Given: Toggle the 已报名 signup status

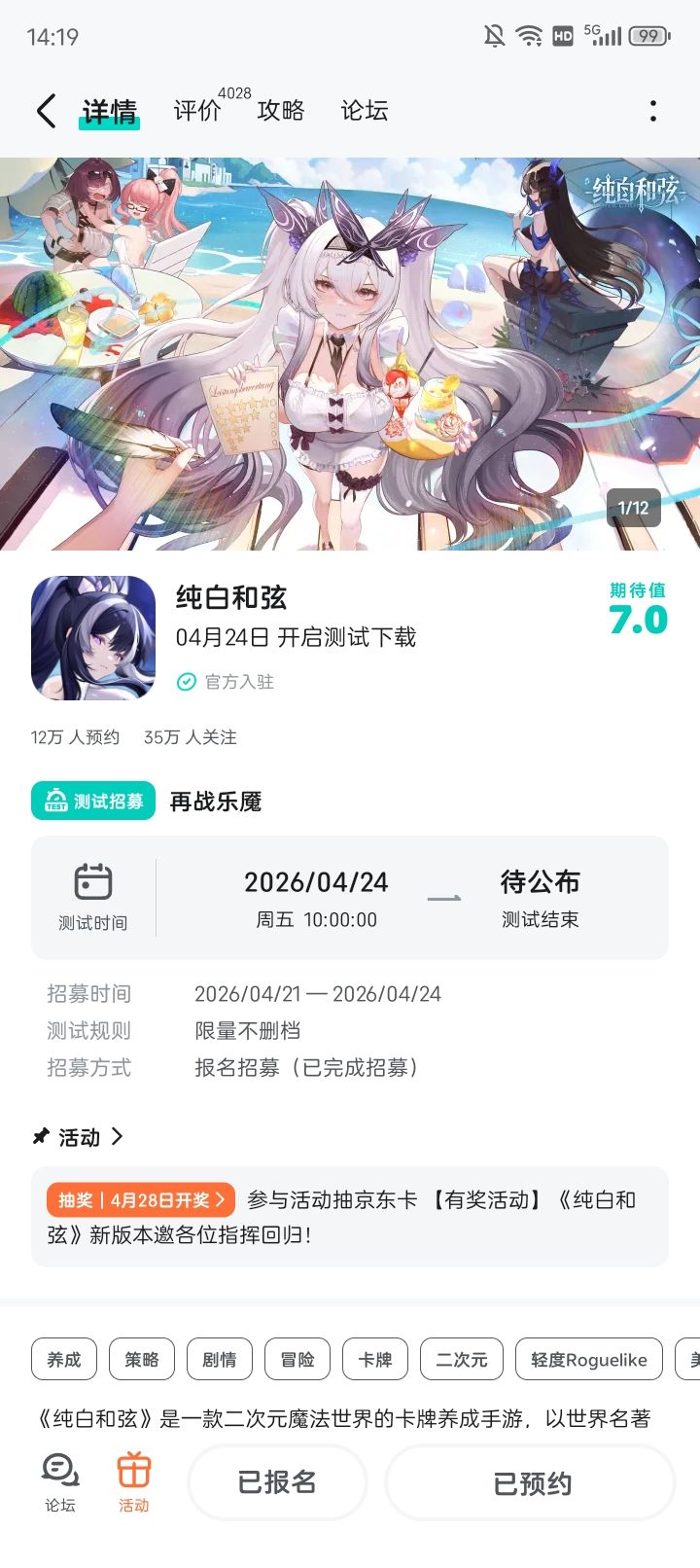Looking at the screenshot, I should 277,1482.
